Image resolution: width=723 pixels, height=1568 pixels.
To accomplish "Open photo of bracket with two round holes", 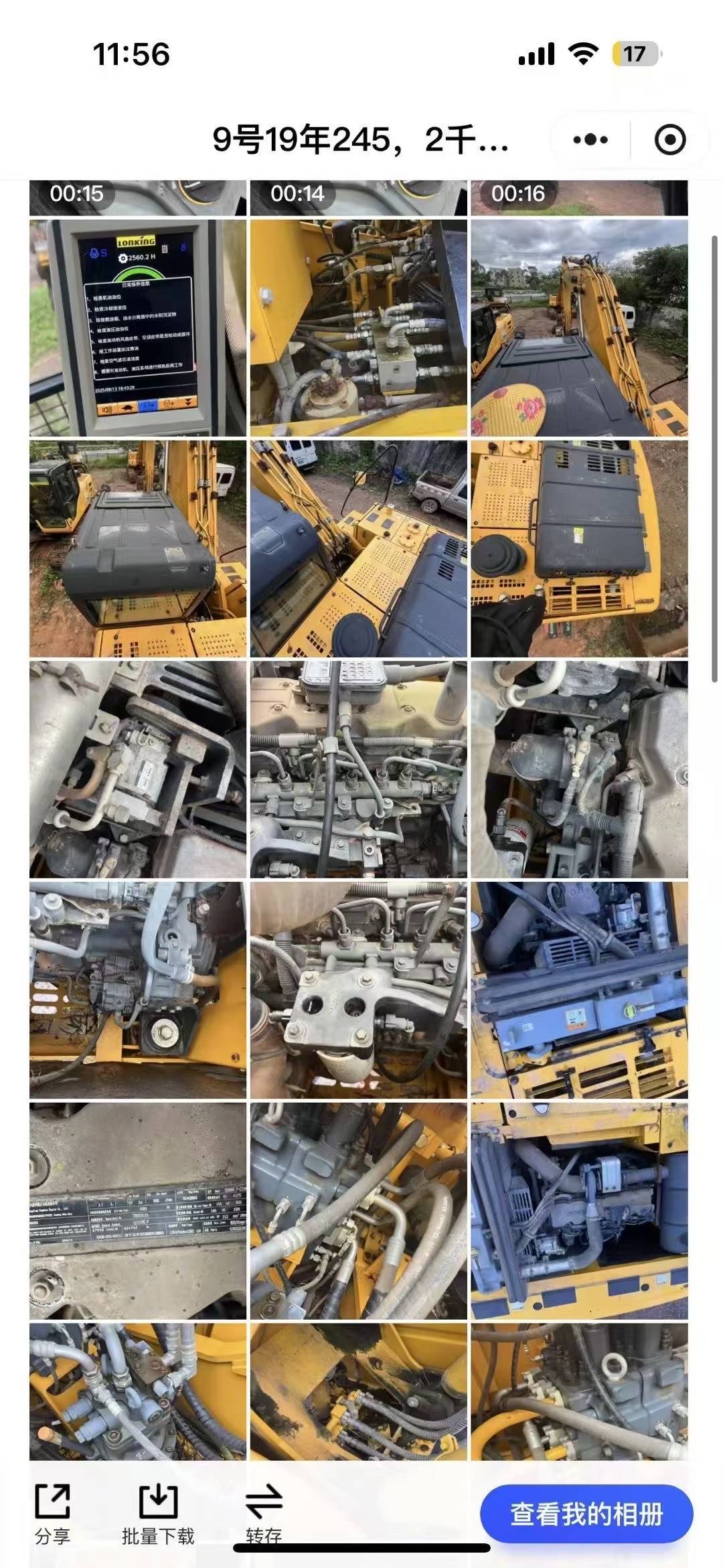I will point(359,990).
